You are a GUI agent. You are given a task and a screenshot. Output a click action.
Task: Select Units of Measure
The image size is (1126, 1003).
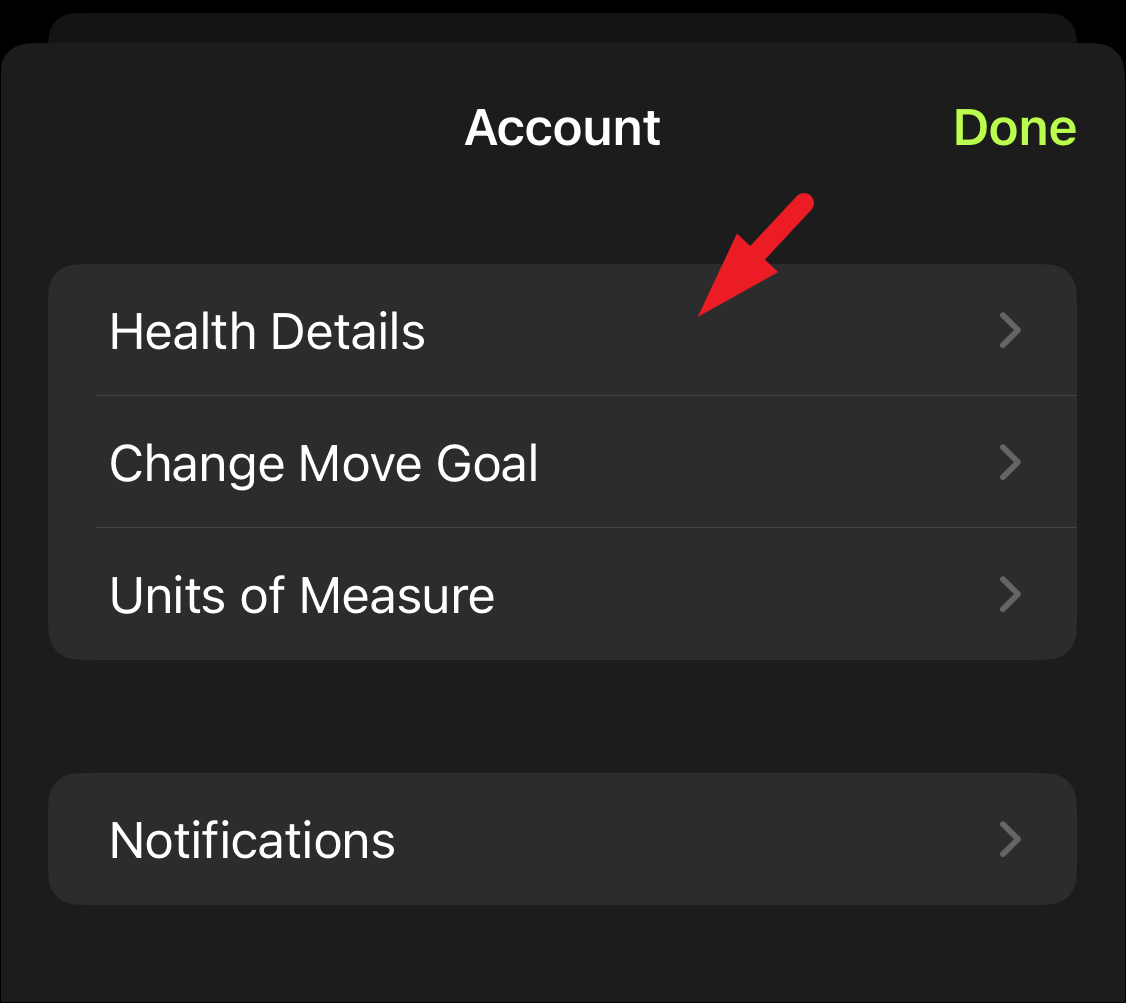coord(560,595)
